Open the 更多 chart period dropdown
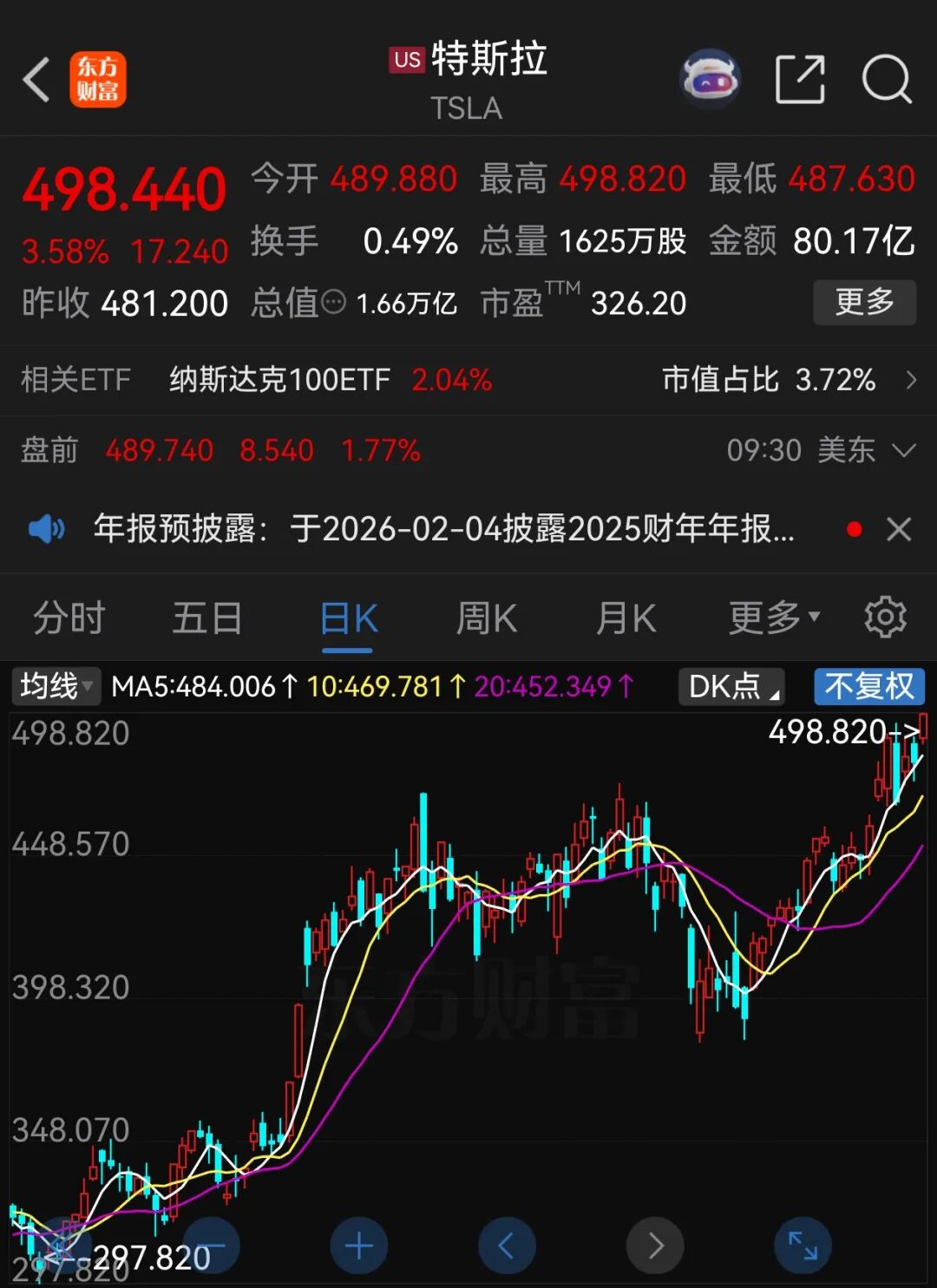937x1288 pixels. [773, 618]
